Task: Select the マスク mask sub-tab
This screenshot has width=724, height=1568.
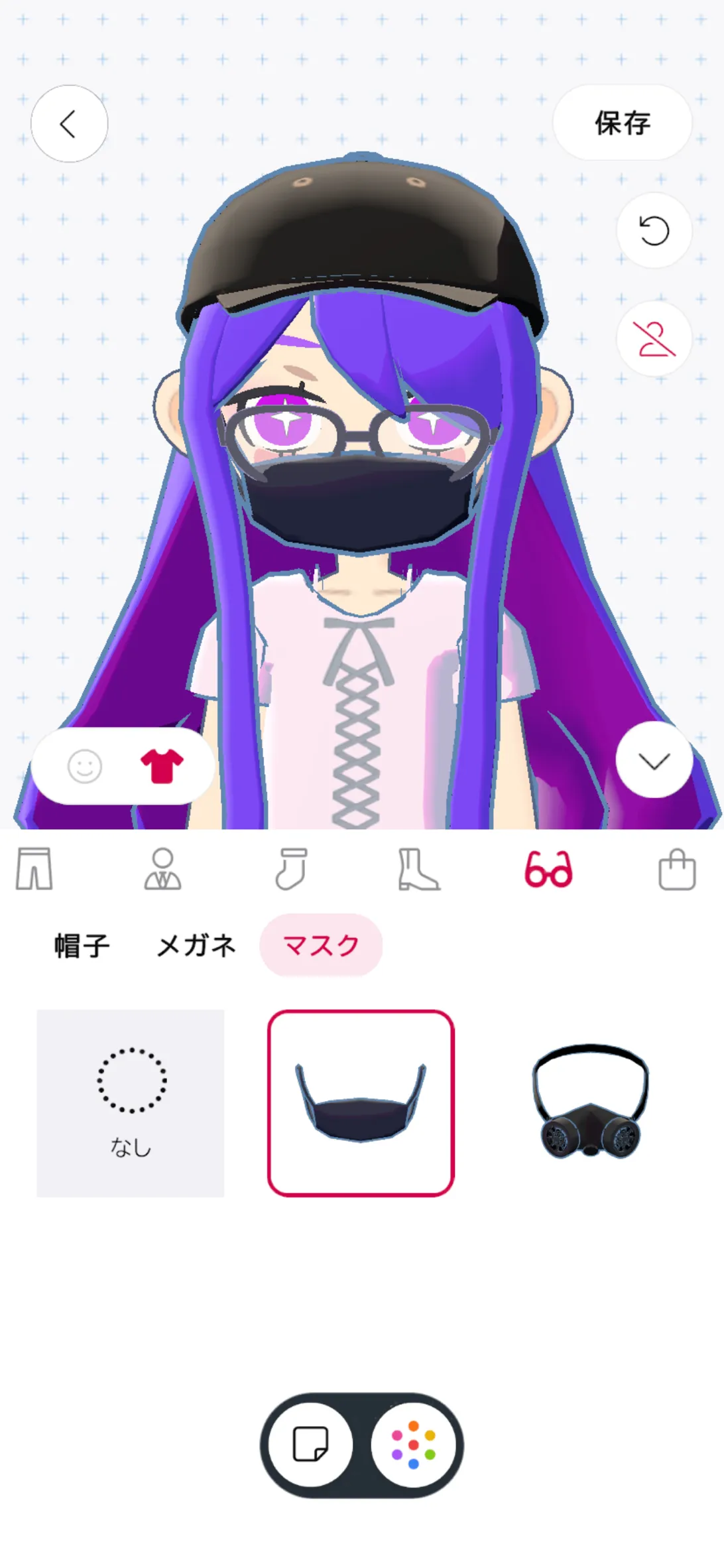Action: coord(322,945)
